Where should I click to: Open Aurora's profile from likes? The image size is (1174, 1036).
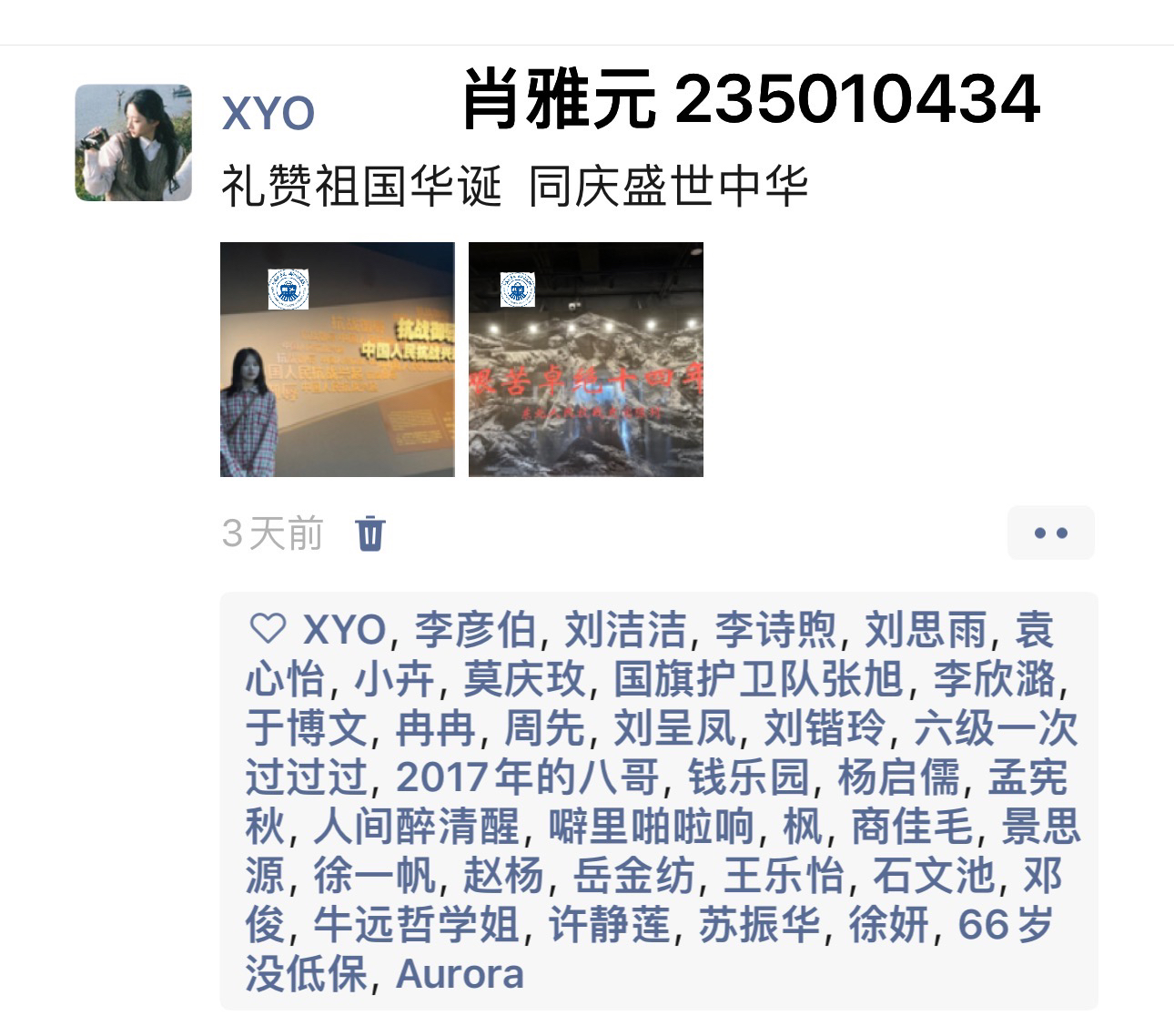[460, 974]
